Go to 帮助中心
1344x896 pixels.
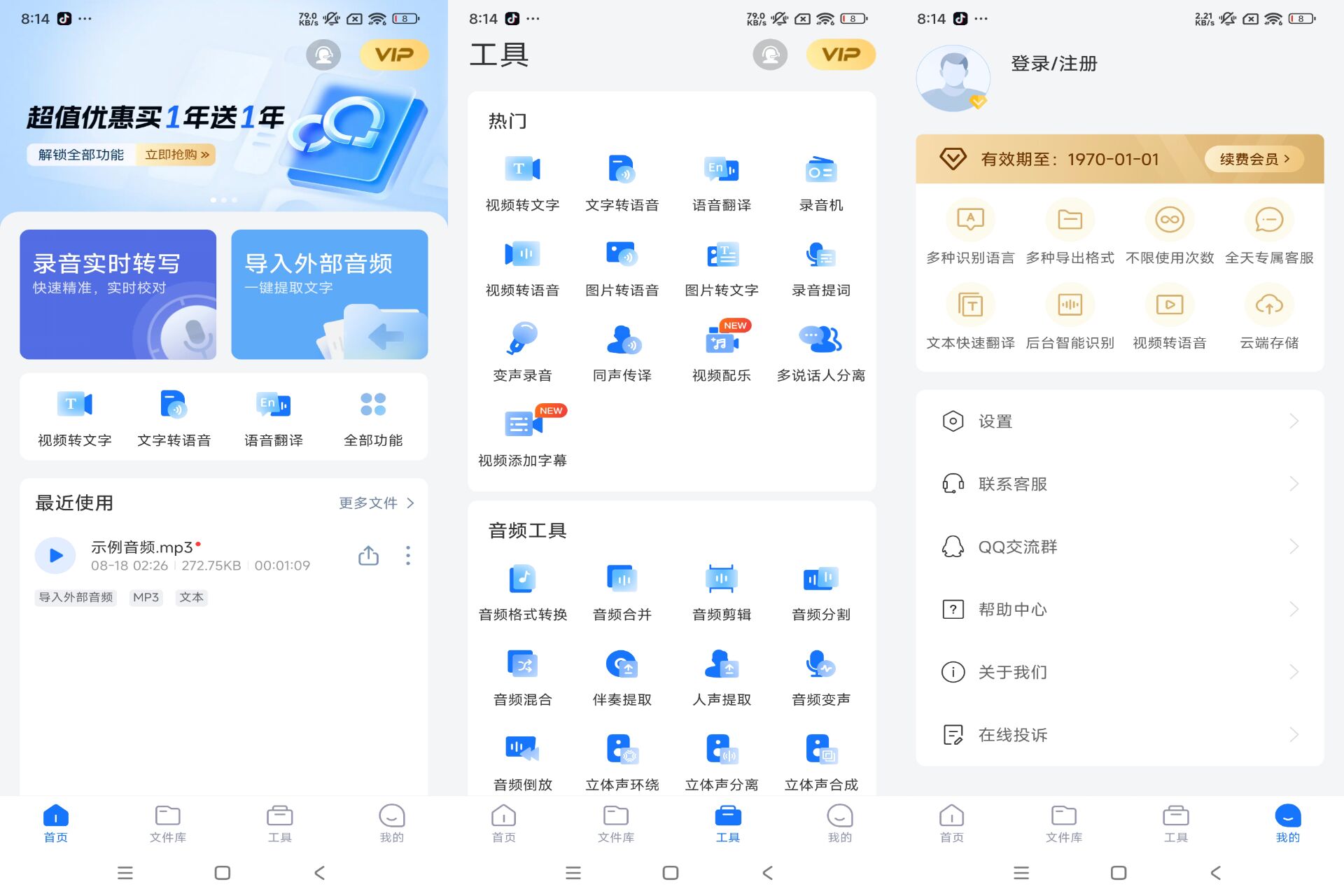click(1119, 609)
